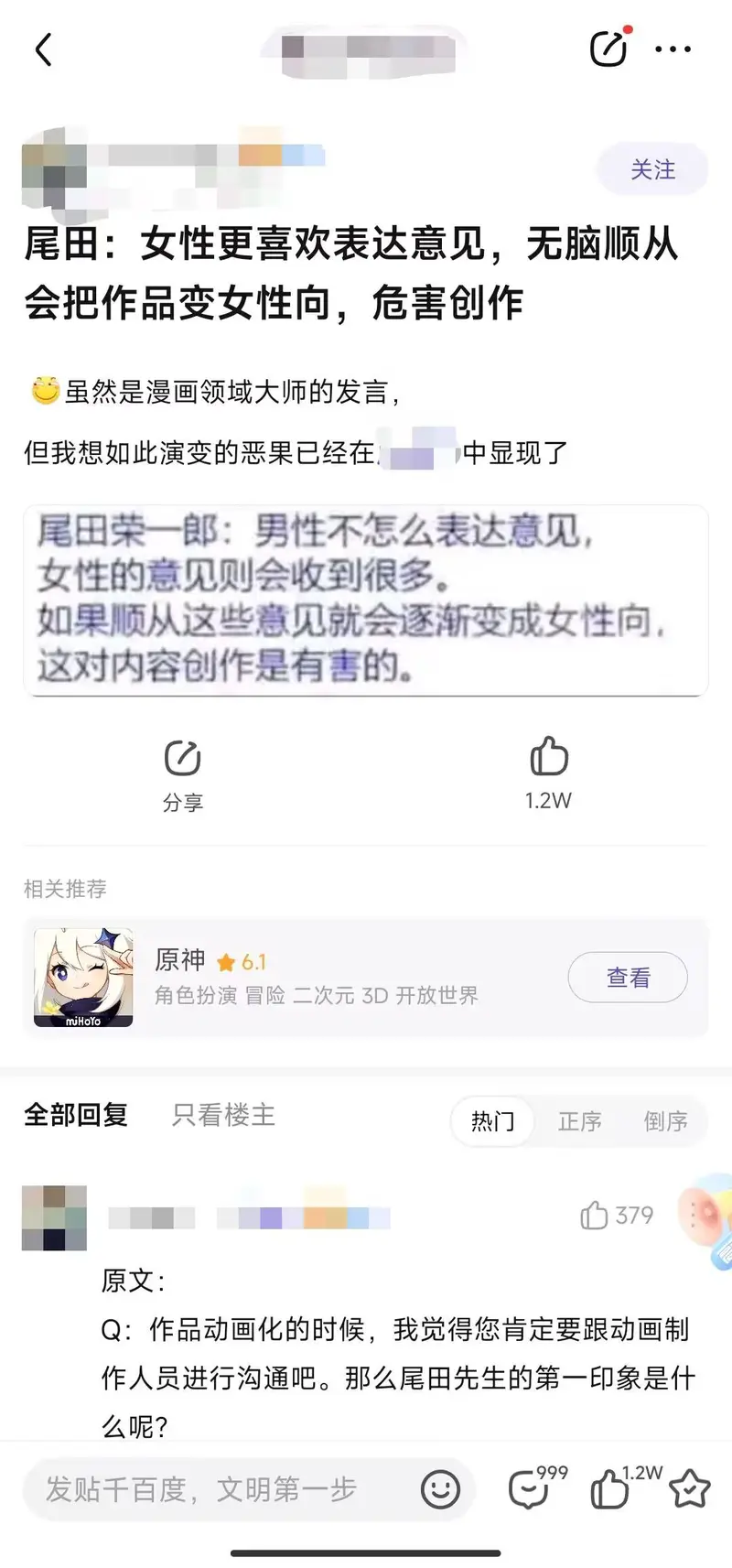Sort replies by 正序

tap(580, 1120)
